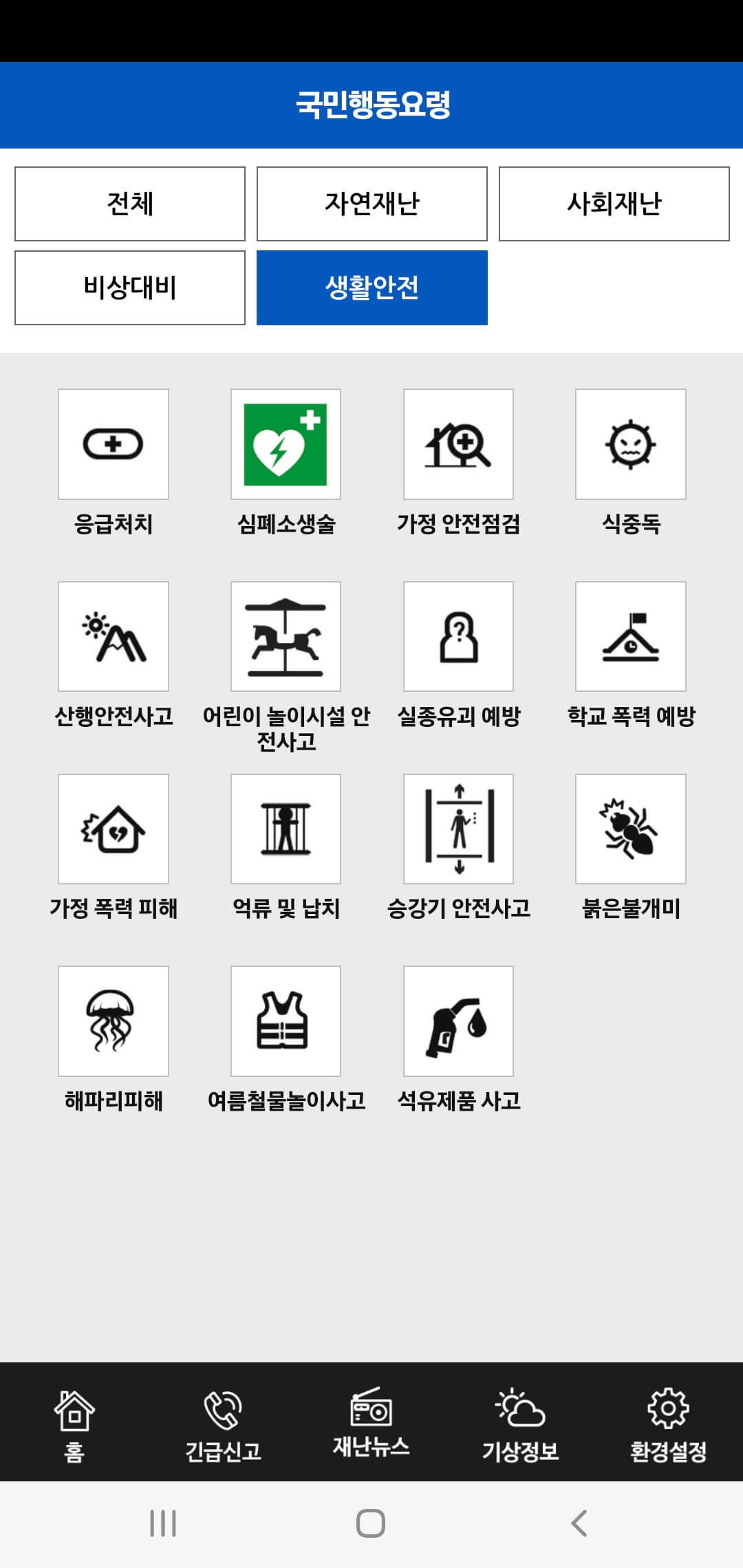Select the 심폐소생술 CPR icon
Screen dimensions: 743x1568
point(286,444)
